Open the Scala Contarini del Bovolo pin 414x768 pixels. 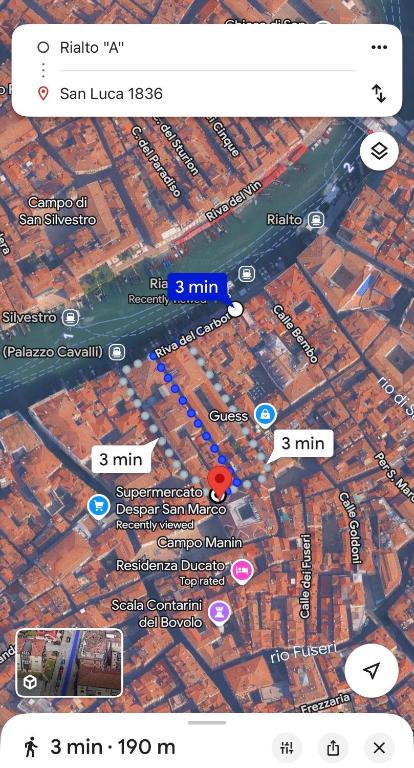[219, 612]
